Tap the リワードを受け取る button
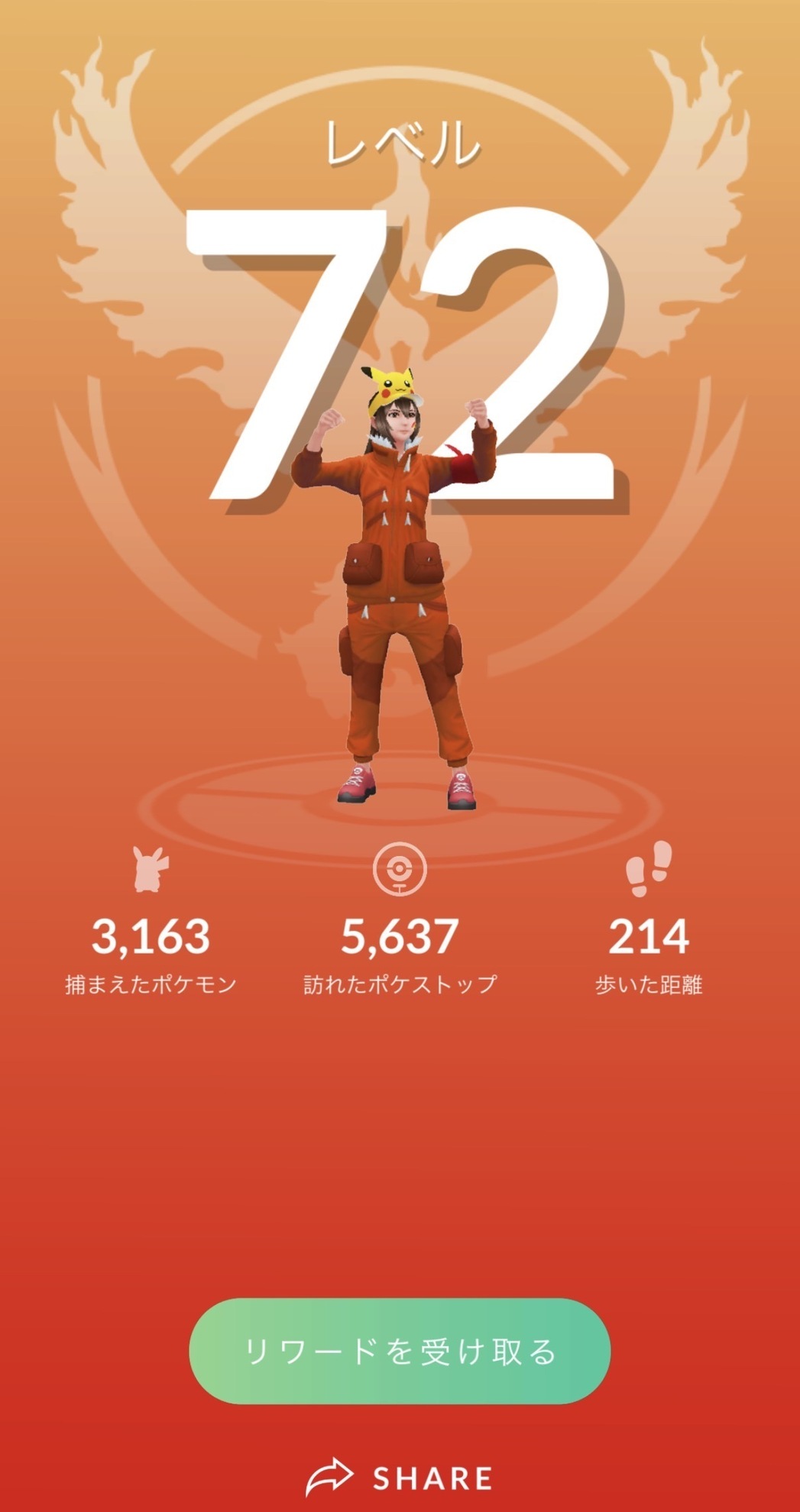The width and height of the screenshot is (800, 1512). pyautogui.click(x=400, y=1351)
